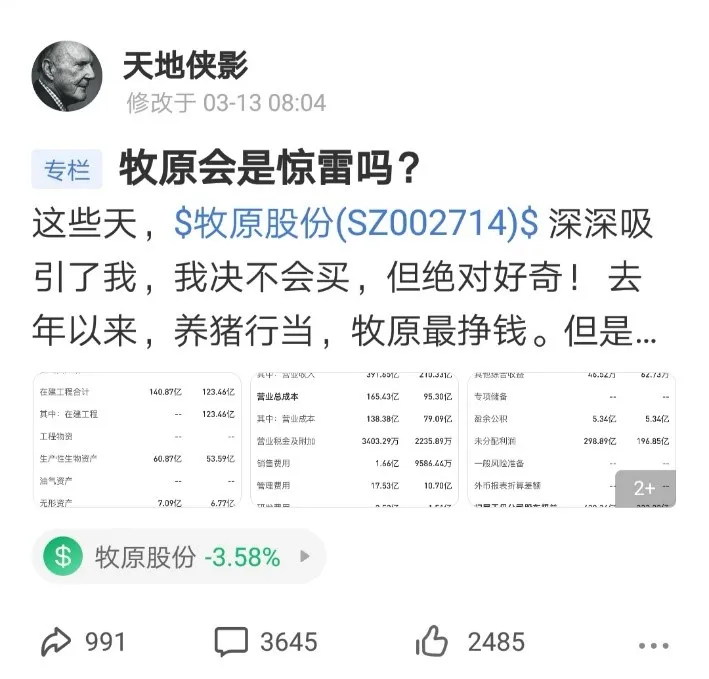This screenshot has height=679, width=709.
Task: View the second image showing 营业总成本
Action: pos(354,439)
